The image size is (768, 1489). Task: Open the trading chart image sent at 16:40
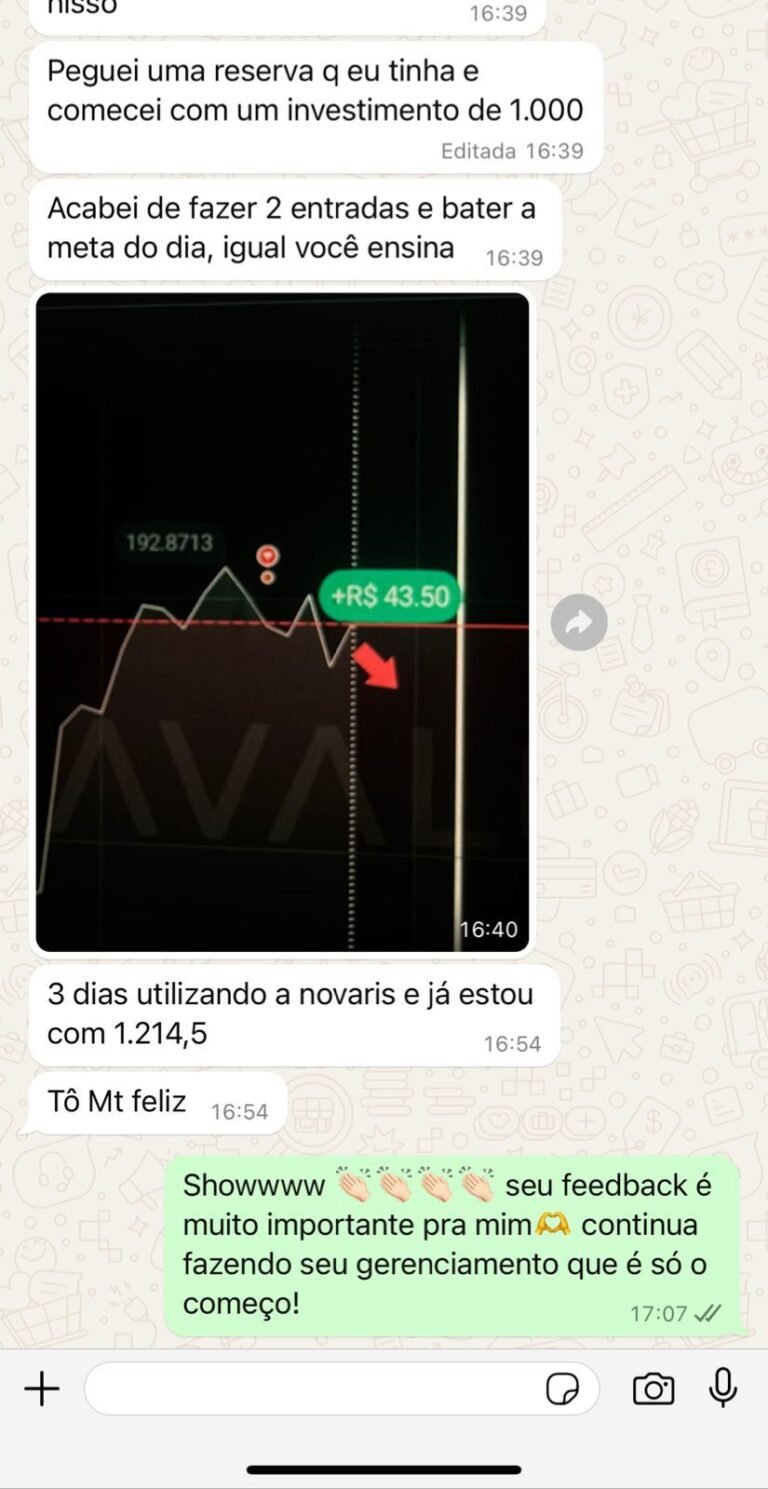click(282, 620)
